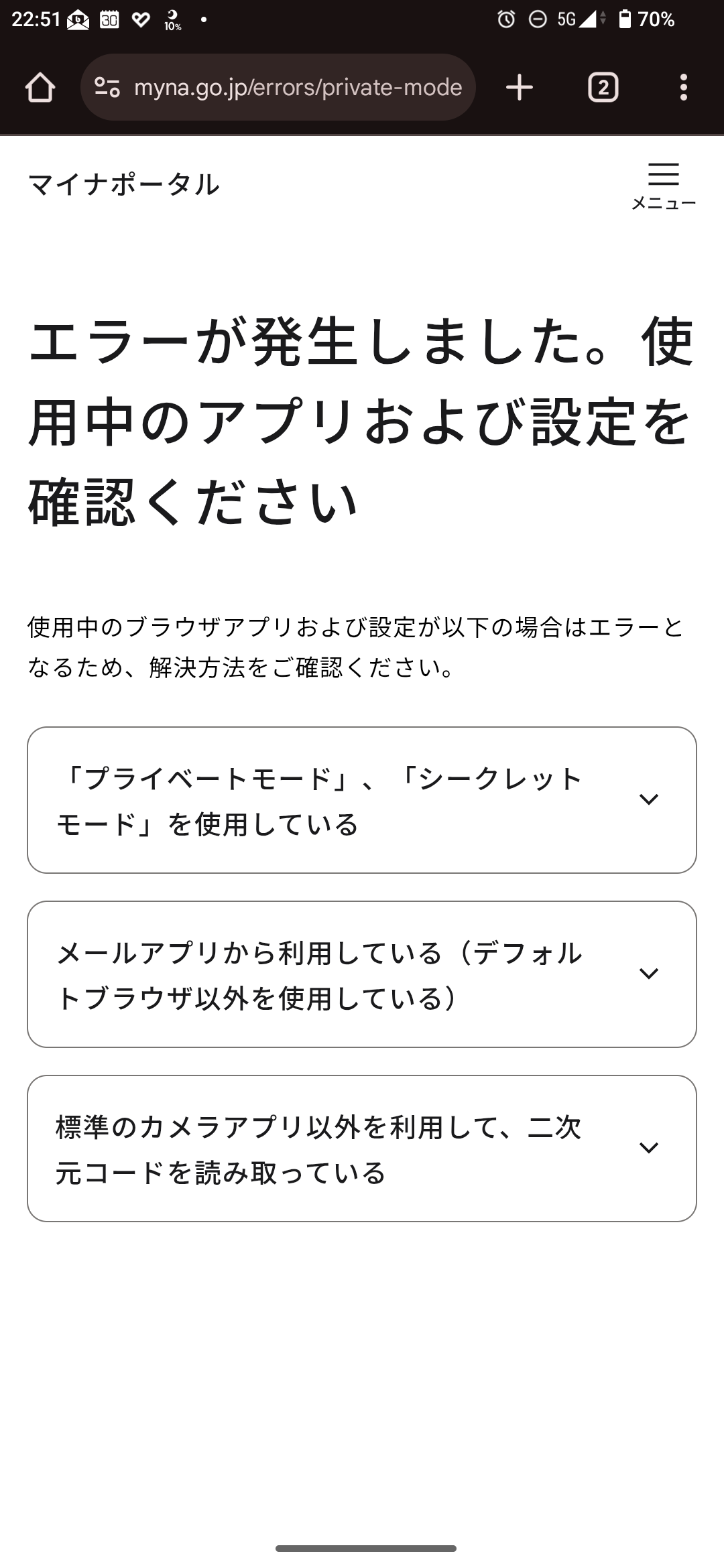Tap the マイナポータル site title
The height and width of the screenshot is (1568, 724).
124,184
